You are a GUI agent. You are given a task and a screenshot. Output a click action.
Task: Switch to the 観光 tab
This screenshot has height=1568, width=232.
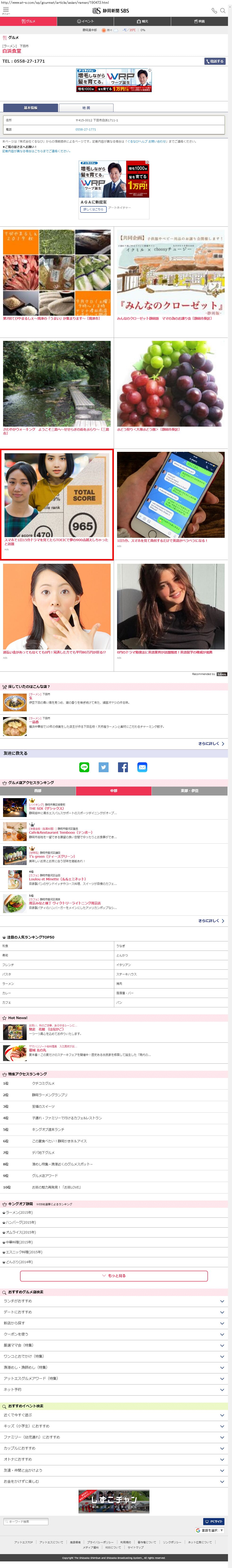tap(142, 21)
